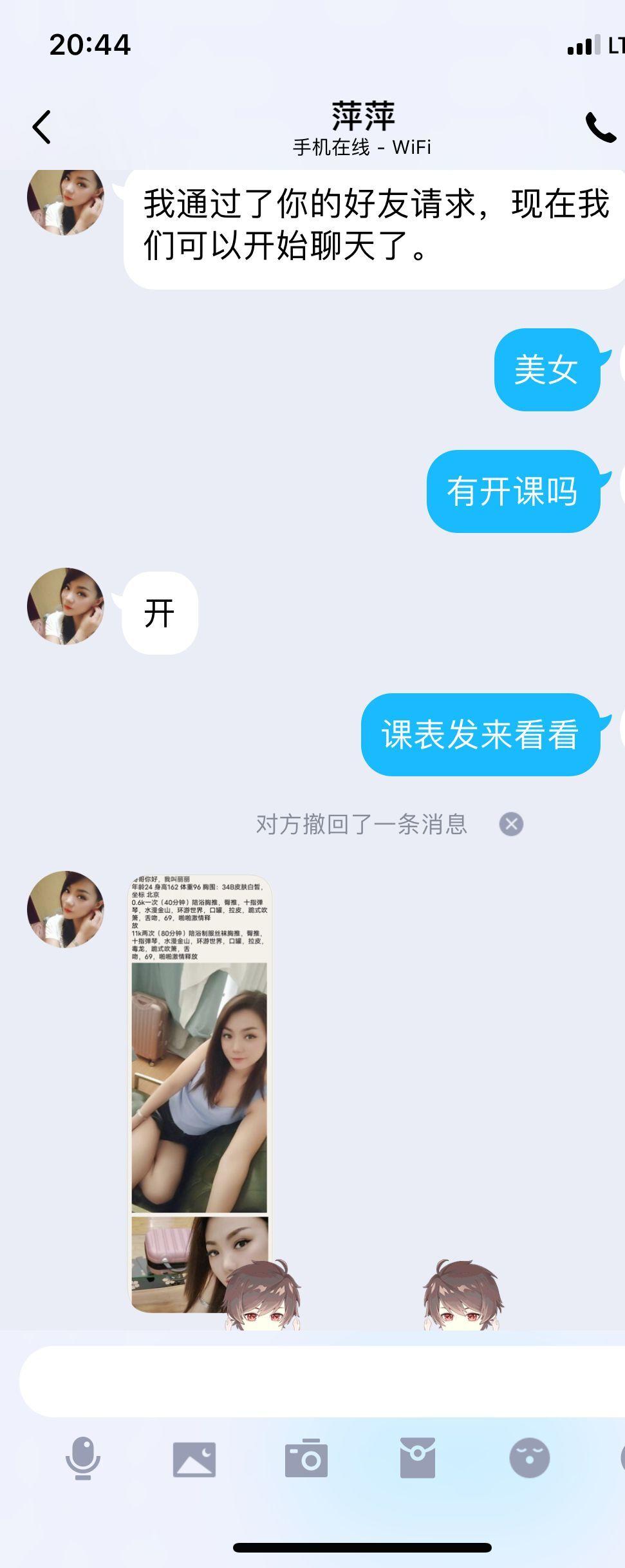Open the image message in the chat
This screenshot has width=625, height=1568.
pos(200,1088)
